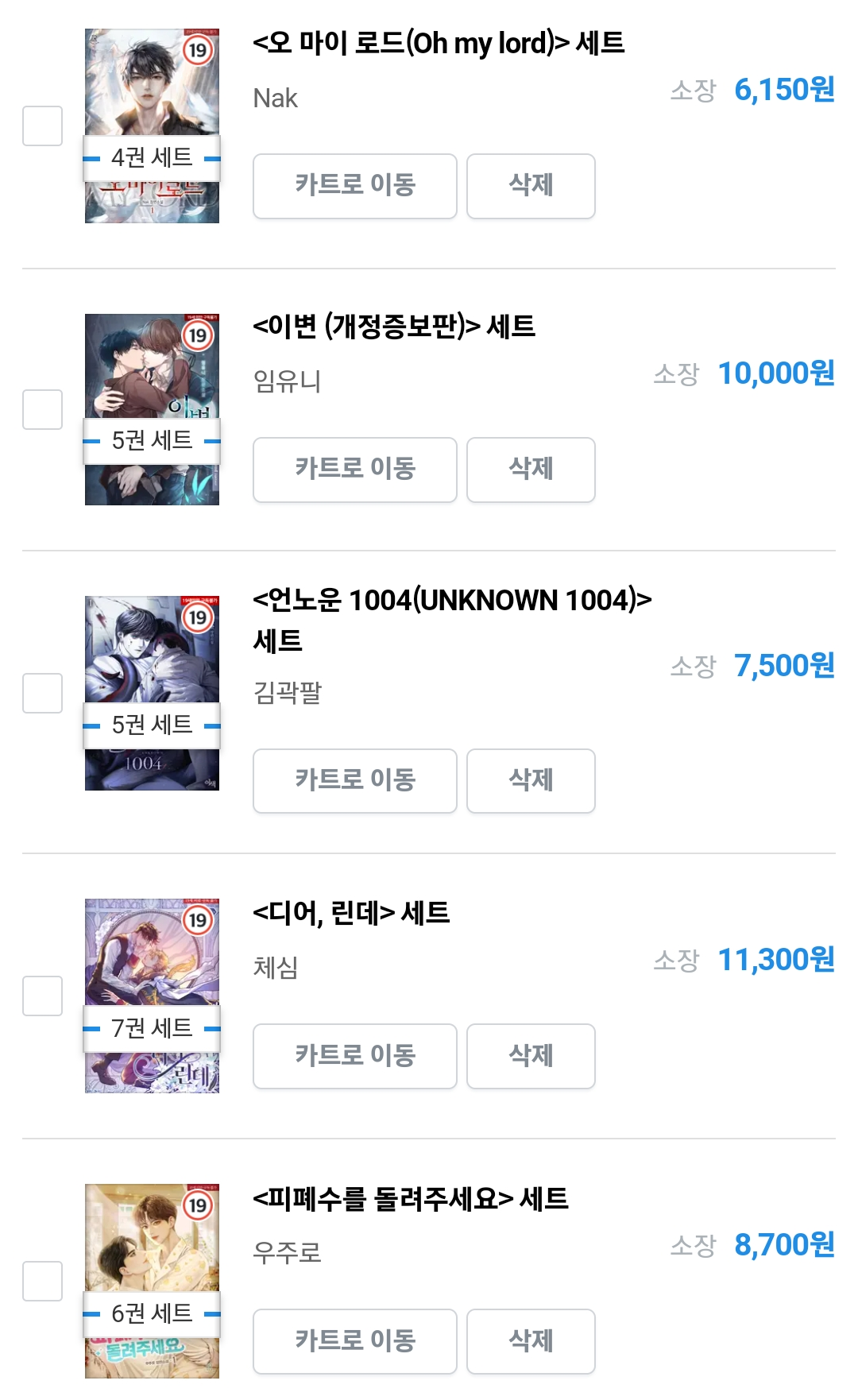Remove 이변 (개정증보판) 세트 with 삭제

click(x=531, y=470)
